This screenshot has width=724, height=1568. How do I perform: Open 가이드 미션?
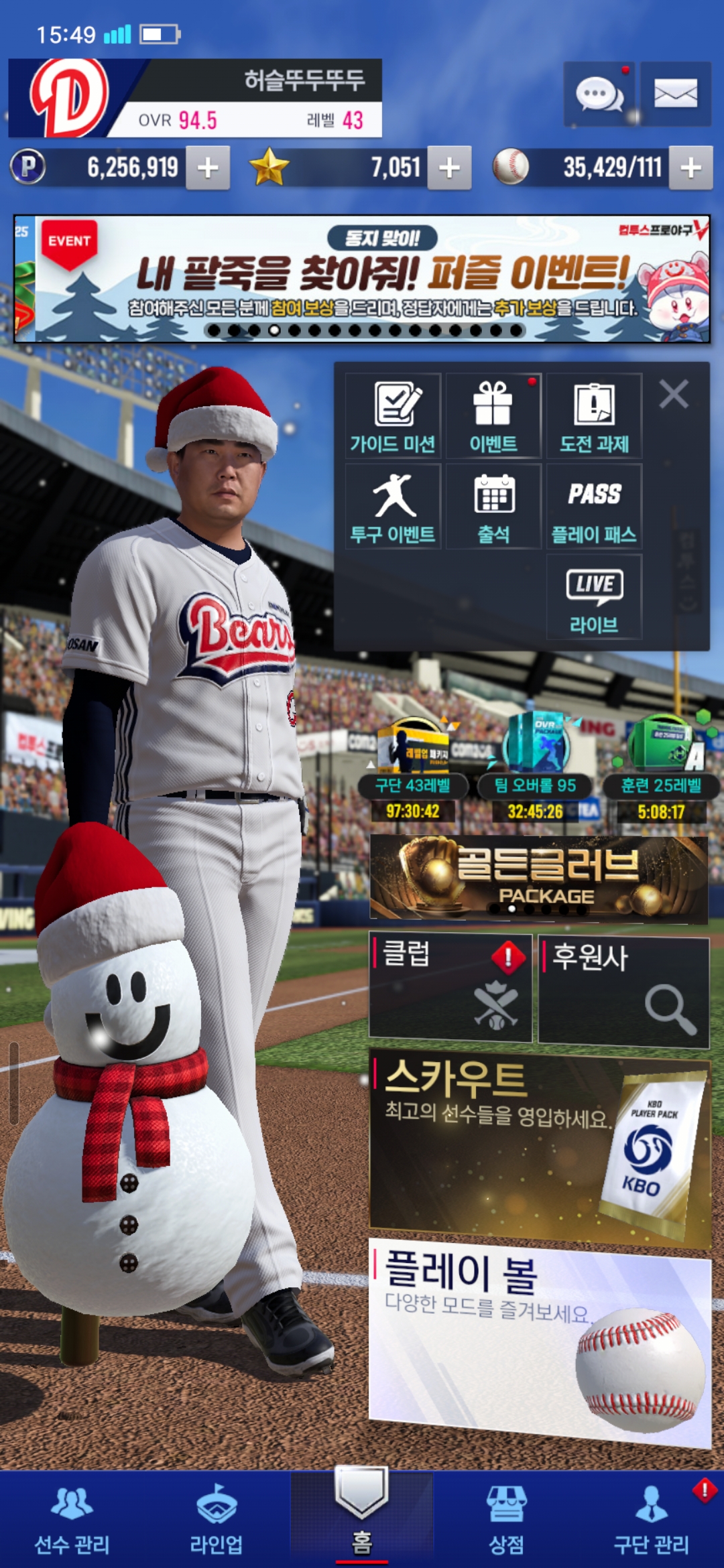click(x=393, y=416)
